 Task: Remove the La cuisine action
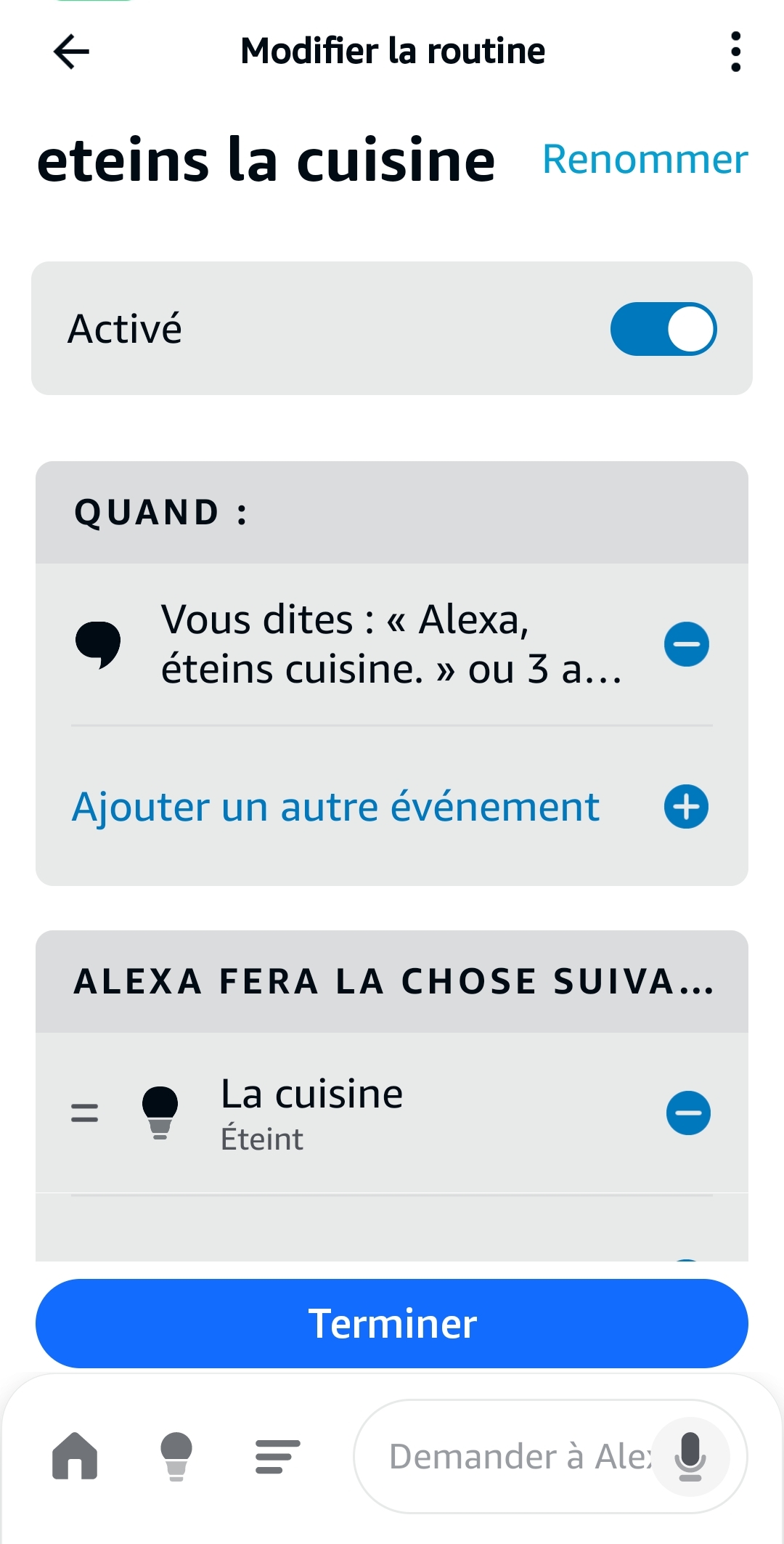pos(687,1113)
